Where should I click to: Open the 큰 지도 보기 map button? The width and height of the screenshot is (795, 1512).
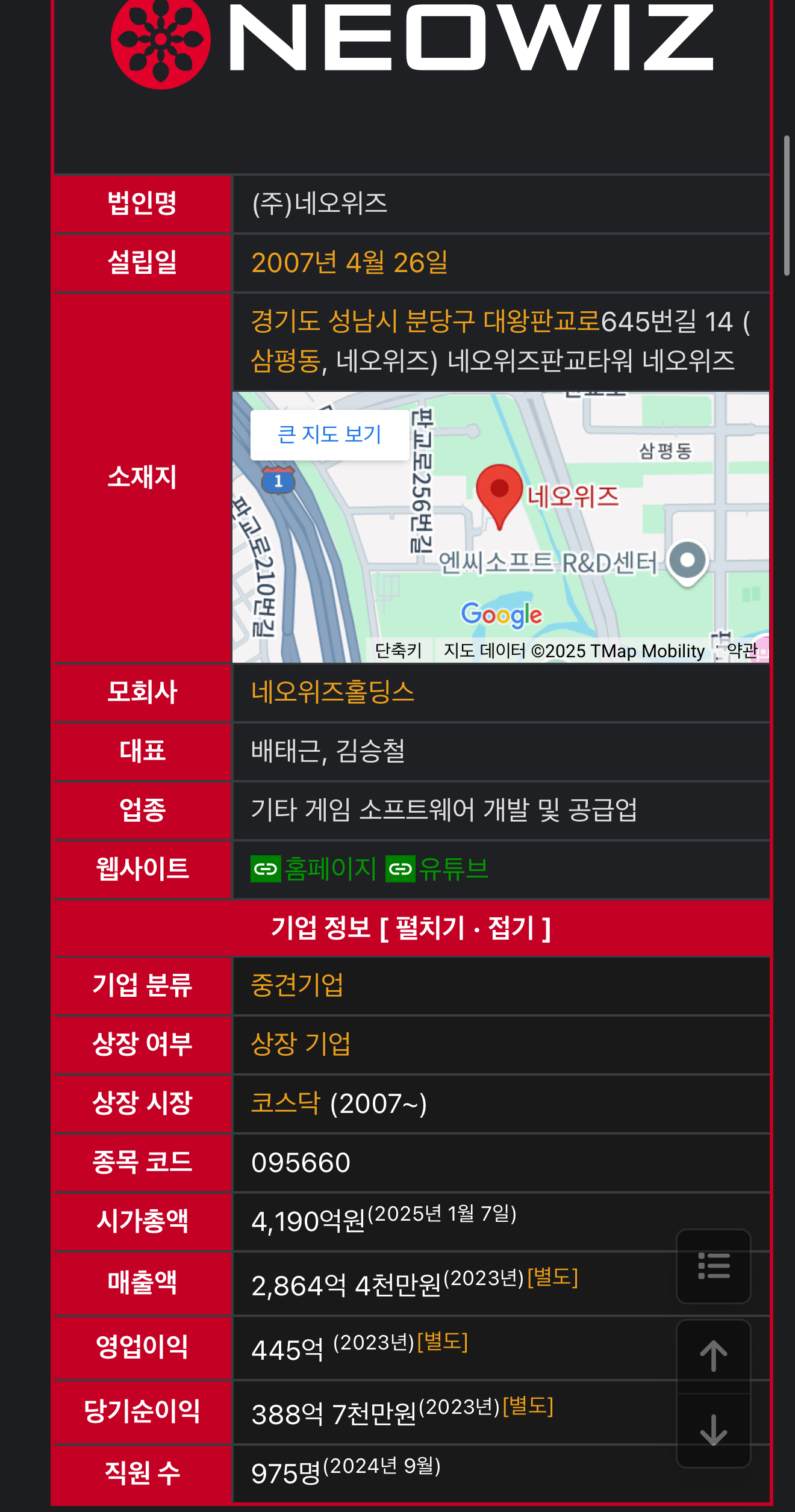click(x=329, y=435)
